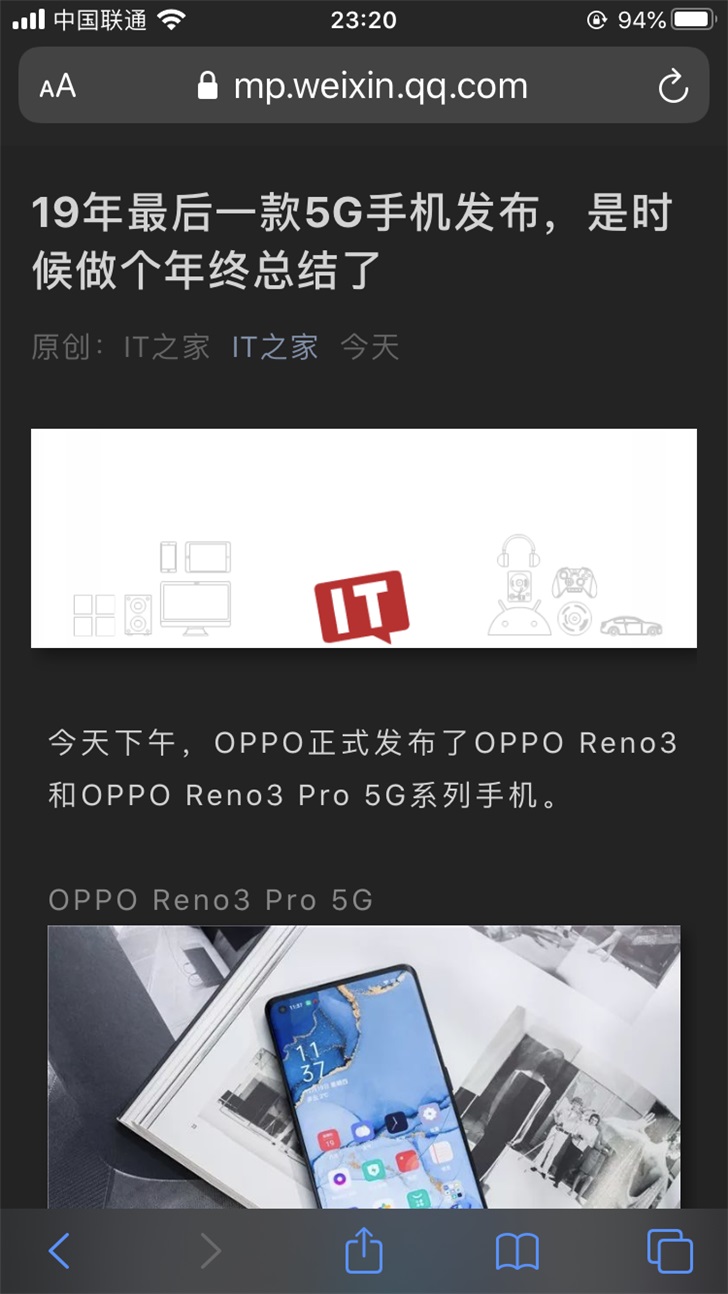Reload the current page

[673, 86]
